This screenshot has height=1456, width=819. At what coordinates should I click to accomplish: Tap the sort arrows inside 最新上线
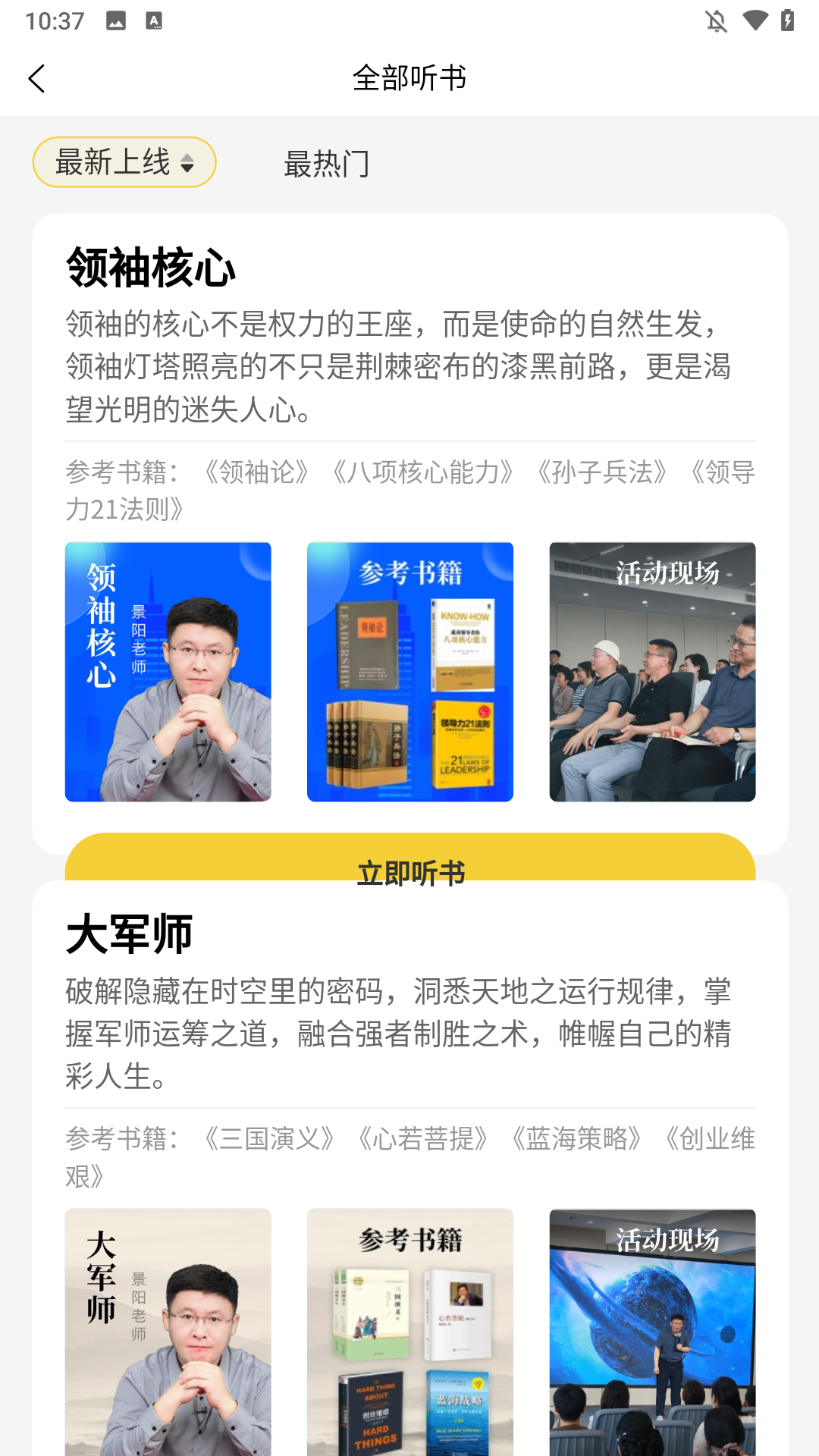[x=187, y=162]
